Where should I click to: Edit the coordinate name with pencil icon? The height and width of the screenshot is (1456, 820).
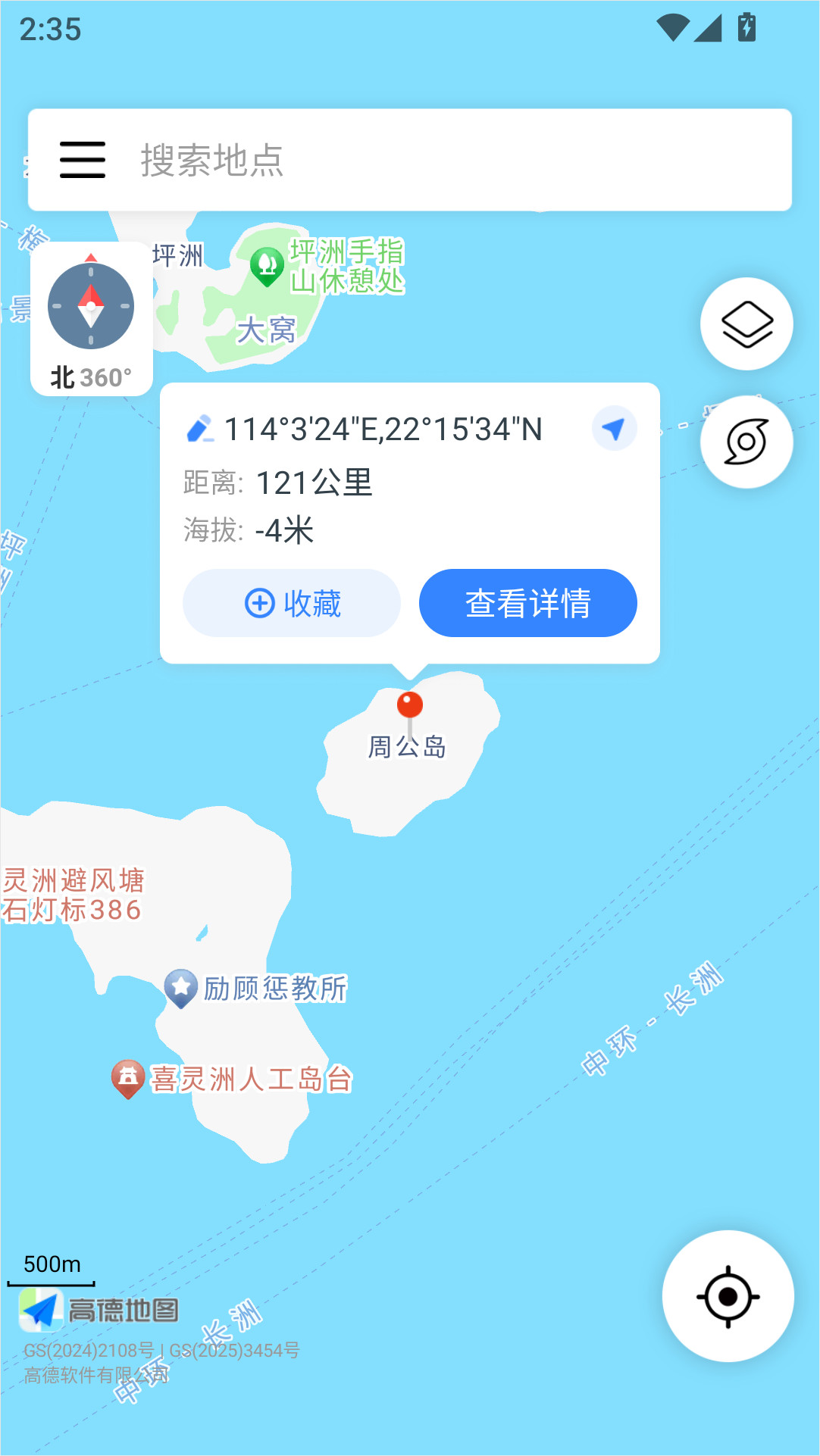(x=200, y=429)
